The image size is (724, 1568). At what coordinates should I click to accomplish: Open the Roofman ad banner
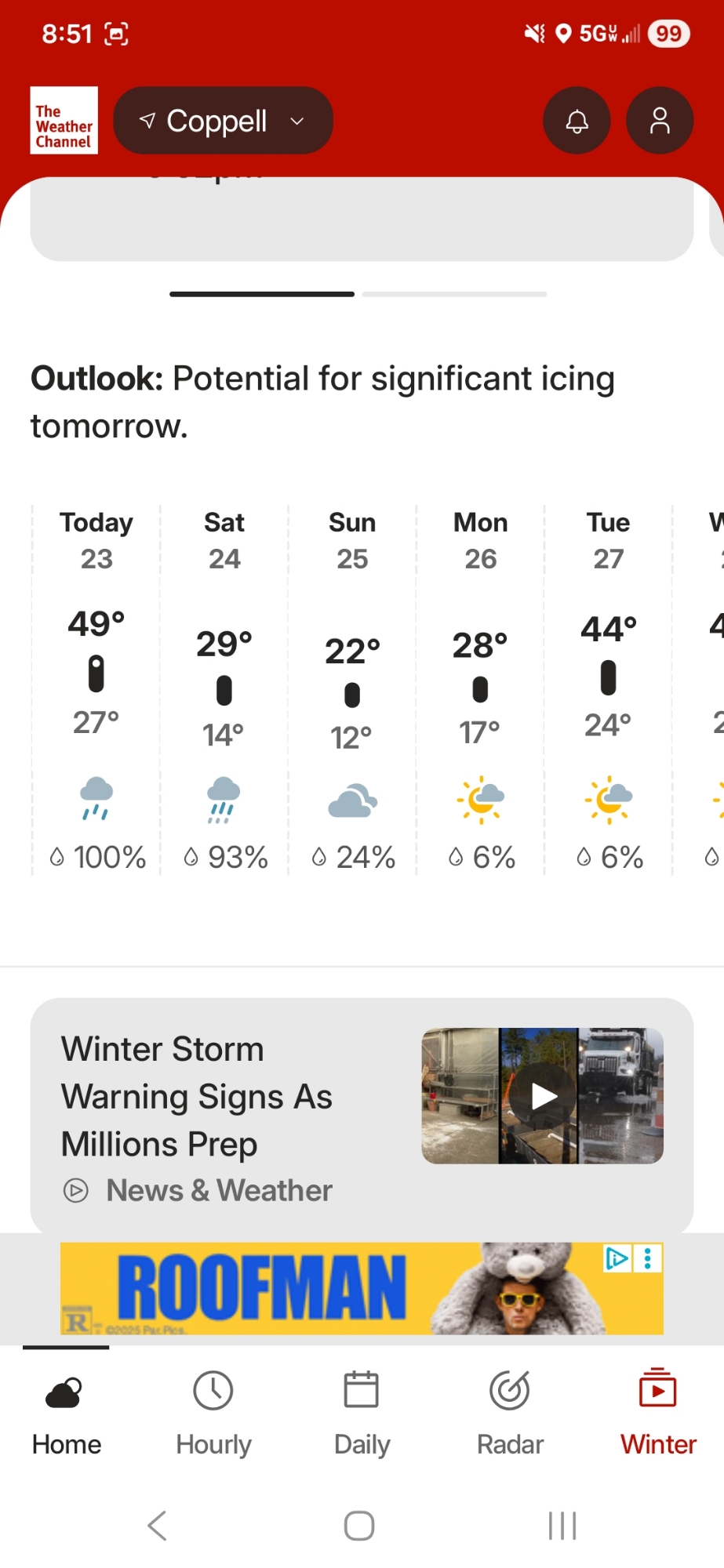[x=314, y=1290]
